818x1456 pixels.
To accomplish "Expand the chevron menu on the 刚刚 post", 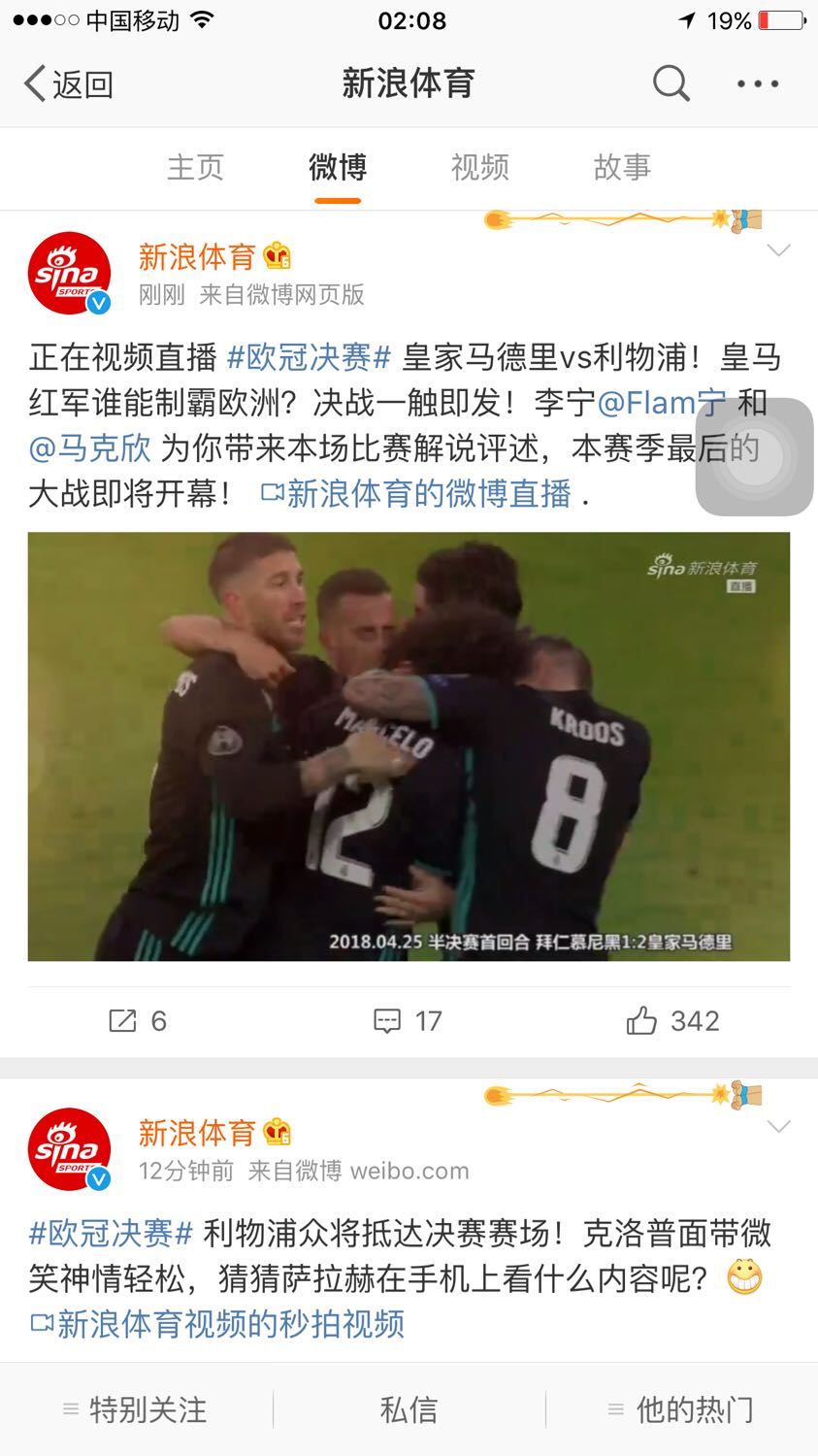I will coord(778,250).
